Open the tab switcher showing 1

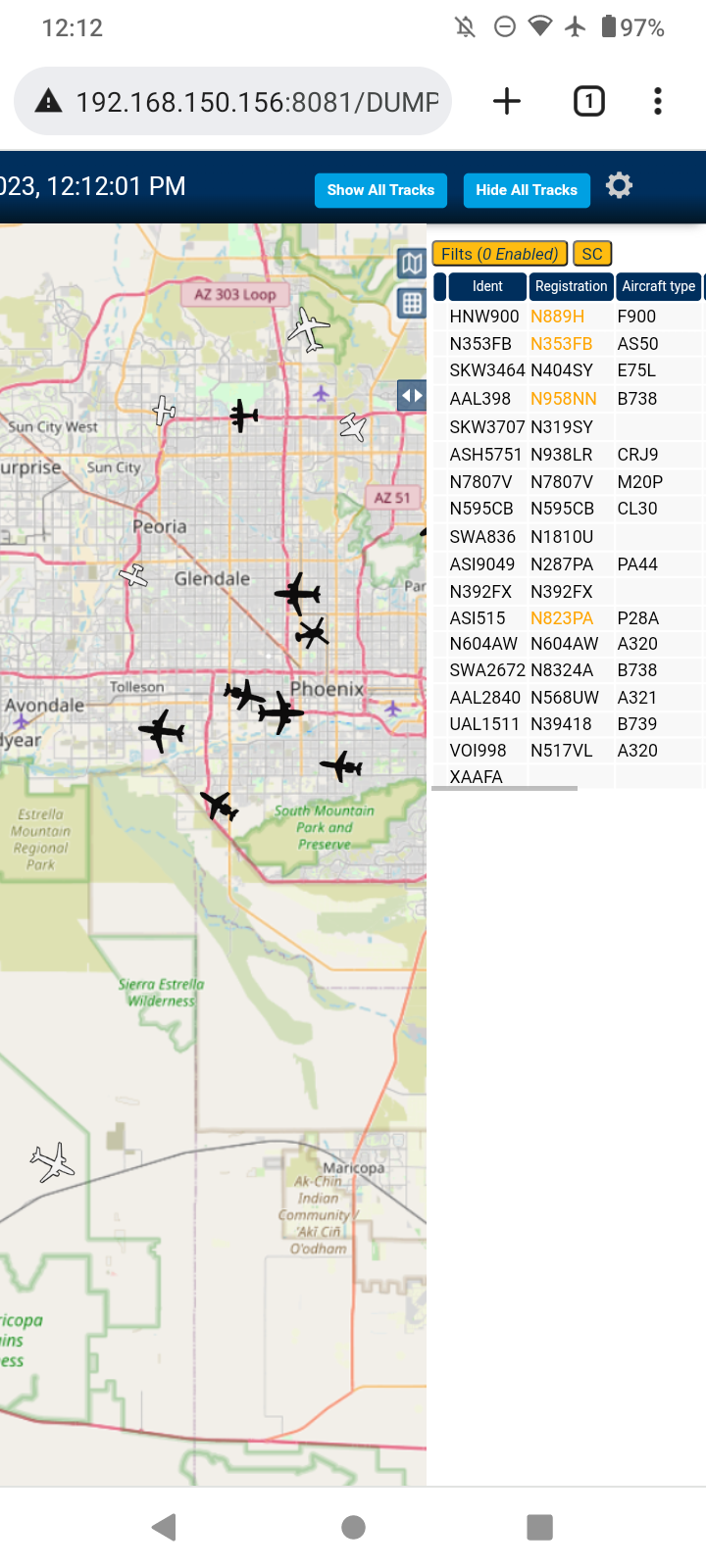tap(588, 101)
